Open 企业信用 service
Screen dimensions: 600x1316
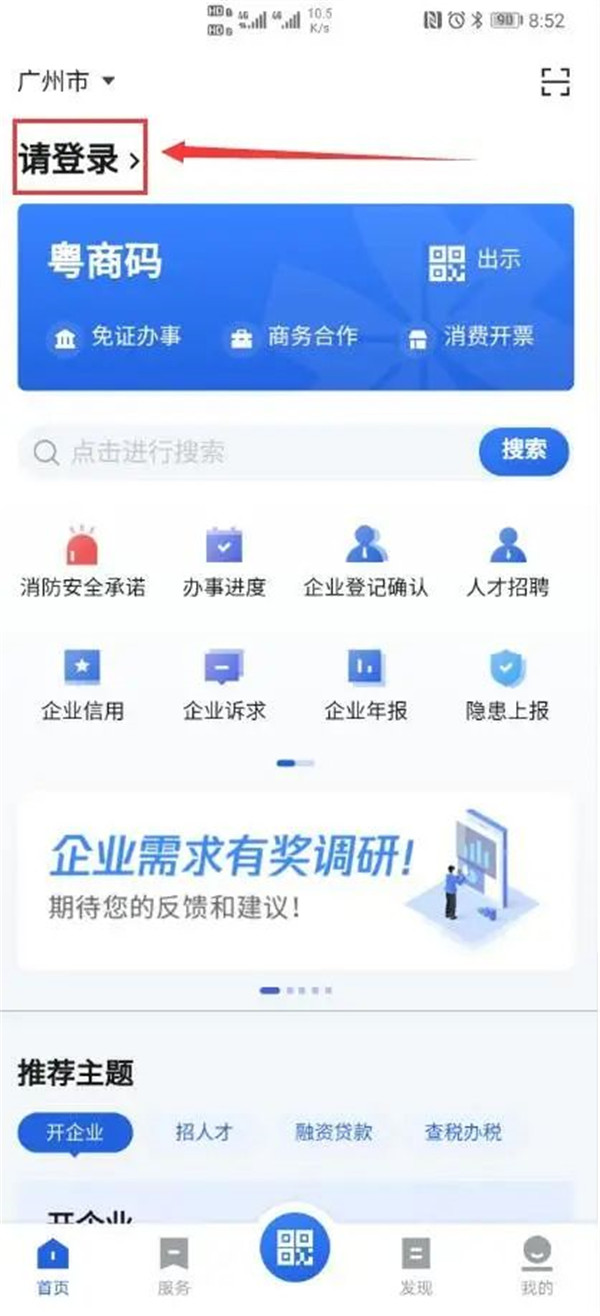(x=83, y=684)
